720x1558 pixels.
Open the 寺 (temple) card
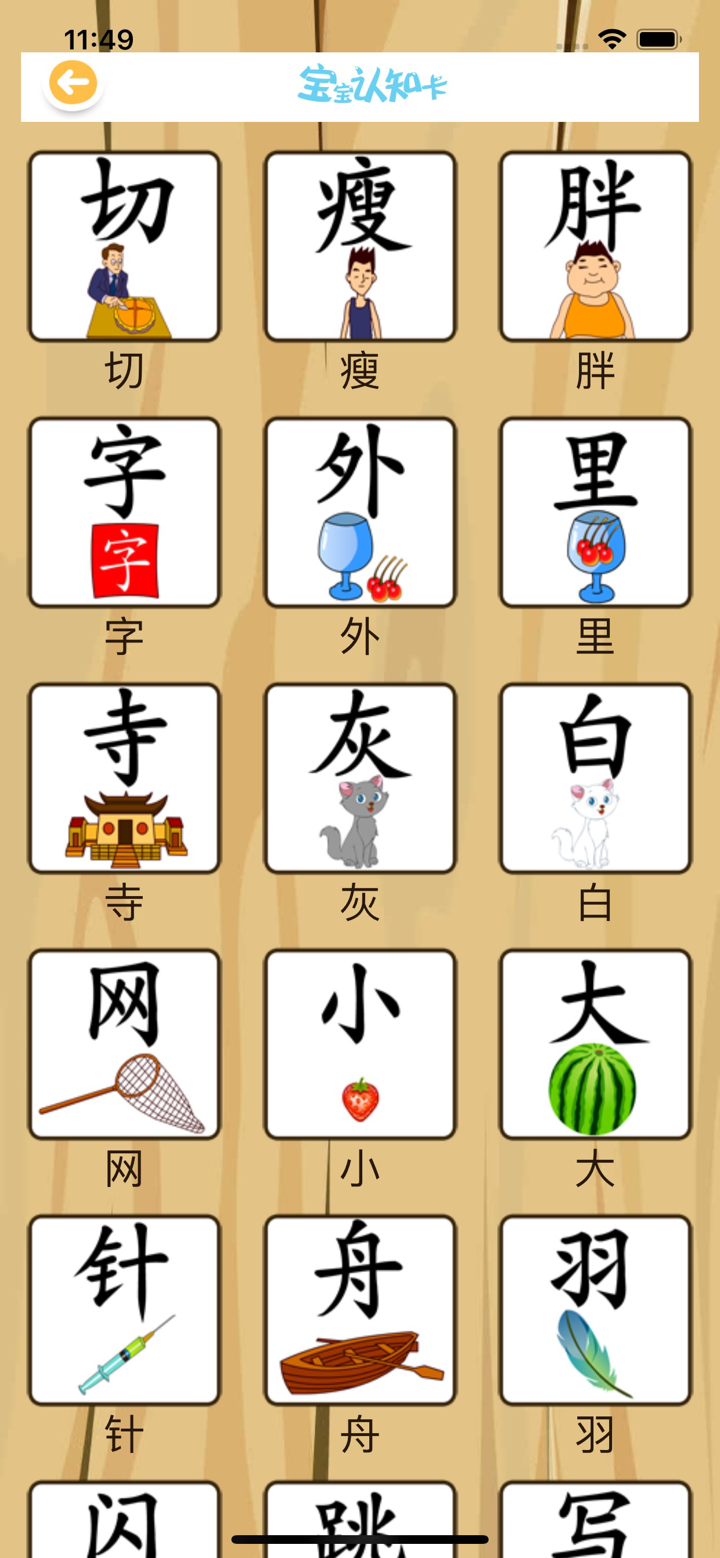[x=122, y=777]
